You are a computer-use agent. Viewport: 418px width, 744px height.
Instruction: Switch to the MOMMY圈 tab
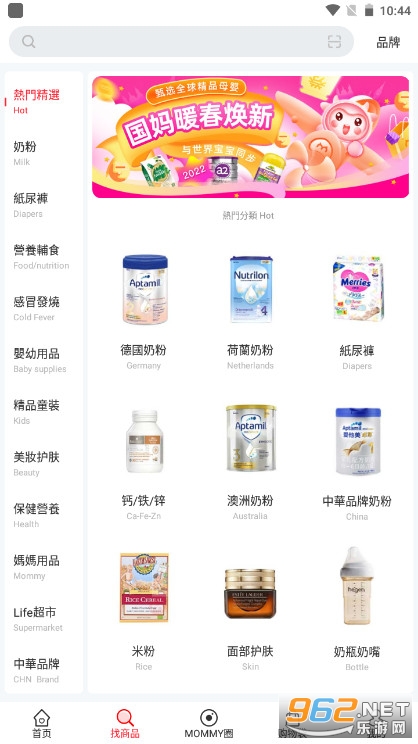pos(209,724)
